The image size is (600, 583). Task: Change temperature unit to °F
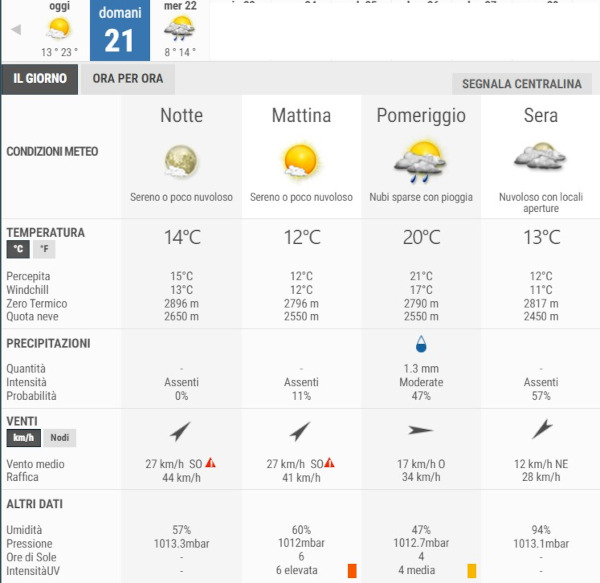click(x=43, y=250)
